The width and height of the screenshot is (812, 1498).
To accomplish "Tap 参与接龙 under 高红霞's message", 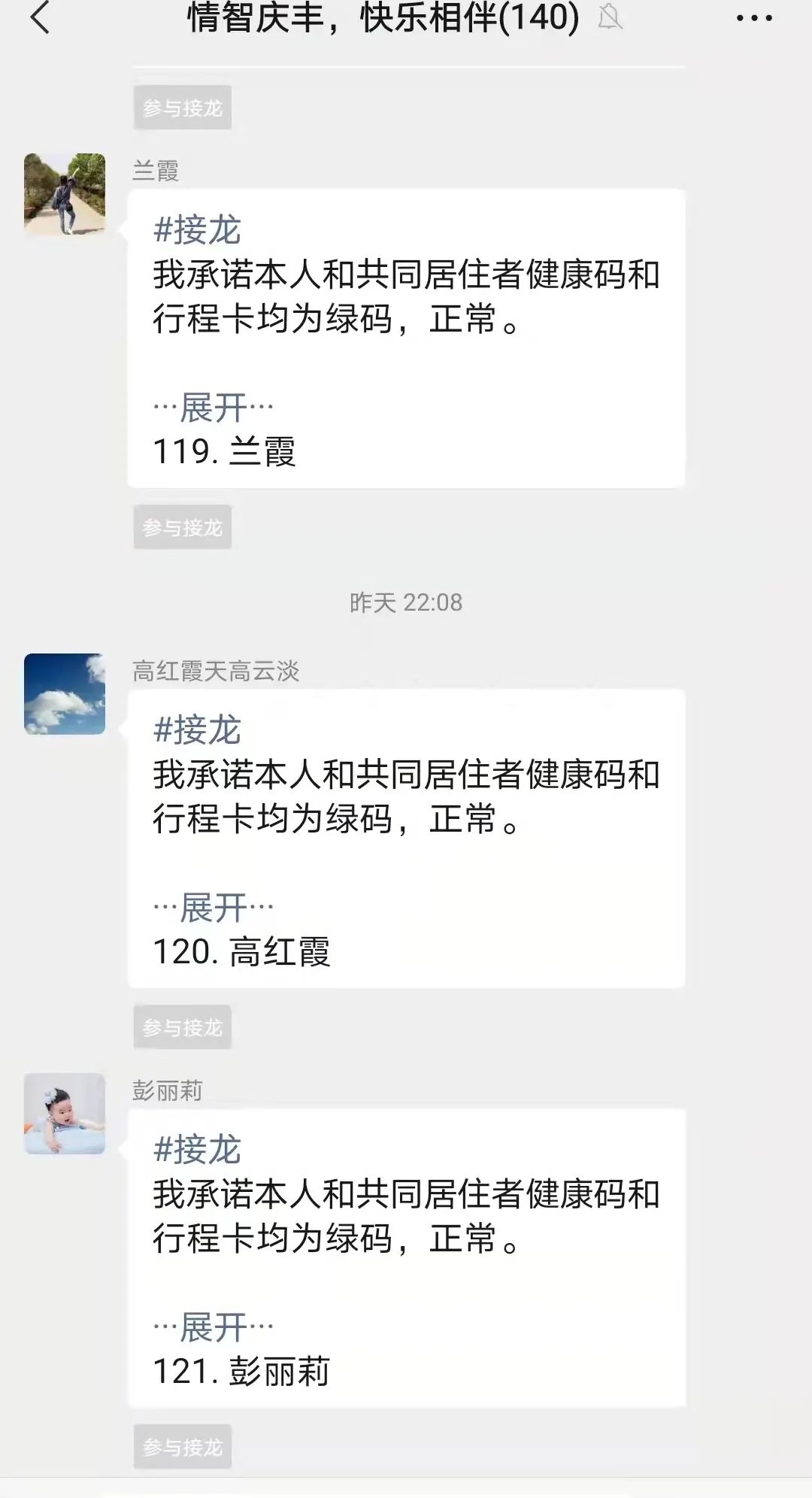I will point(183,1027).
